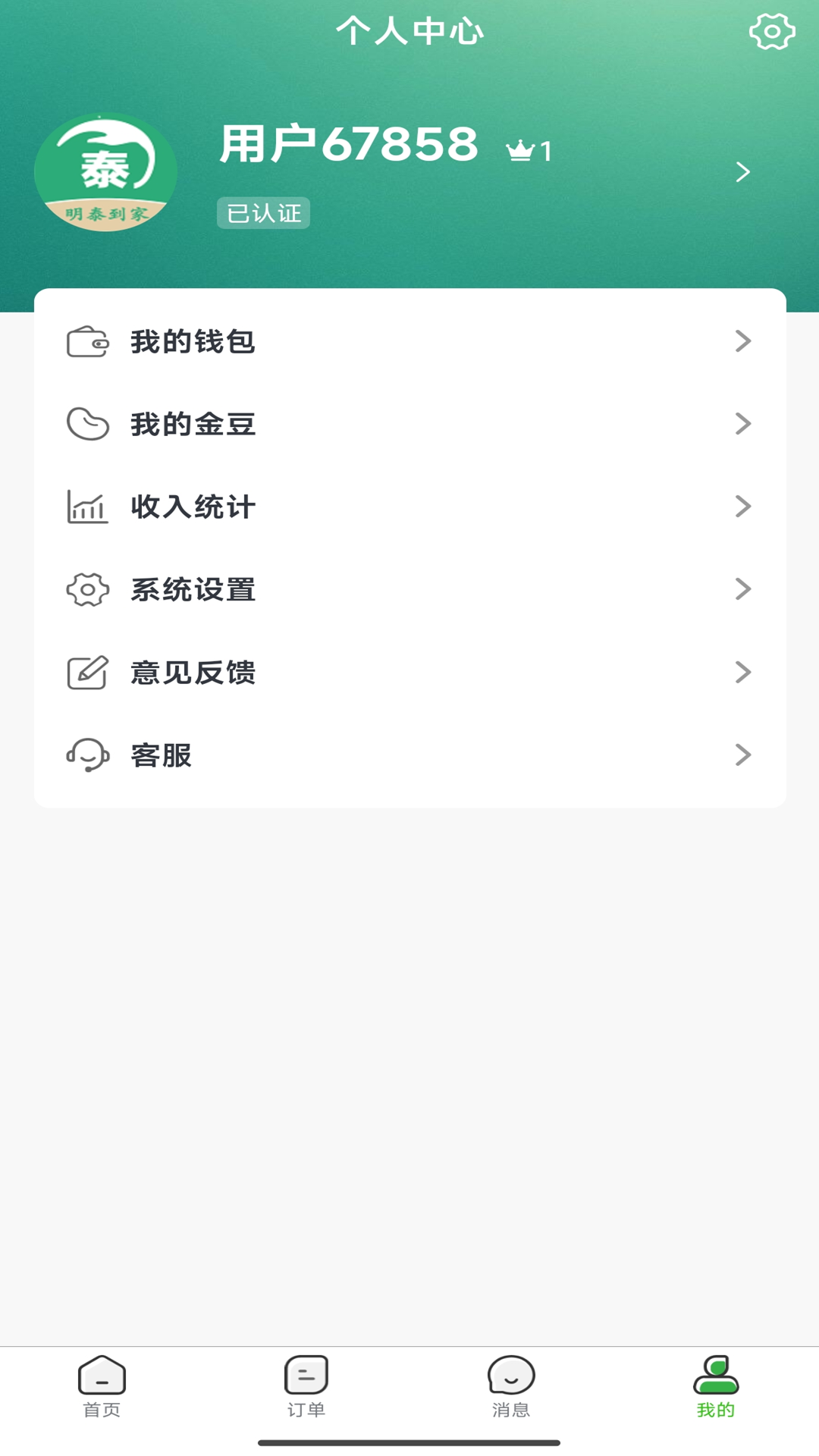819x1456 pixels.
Task: Switch to the 订单 tab
Action: tap(306, 1388)
